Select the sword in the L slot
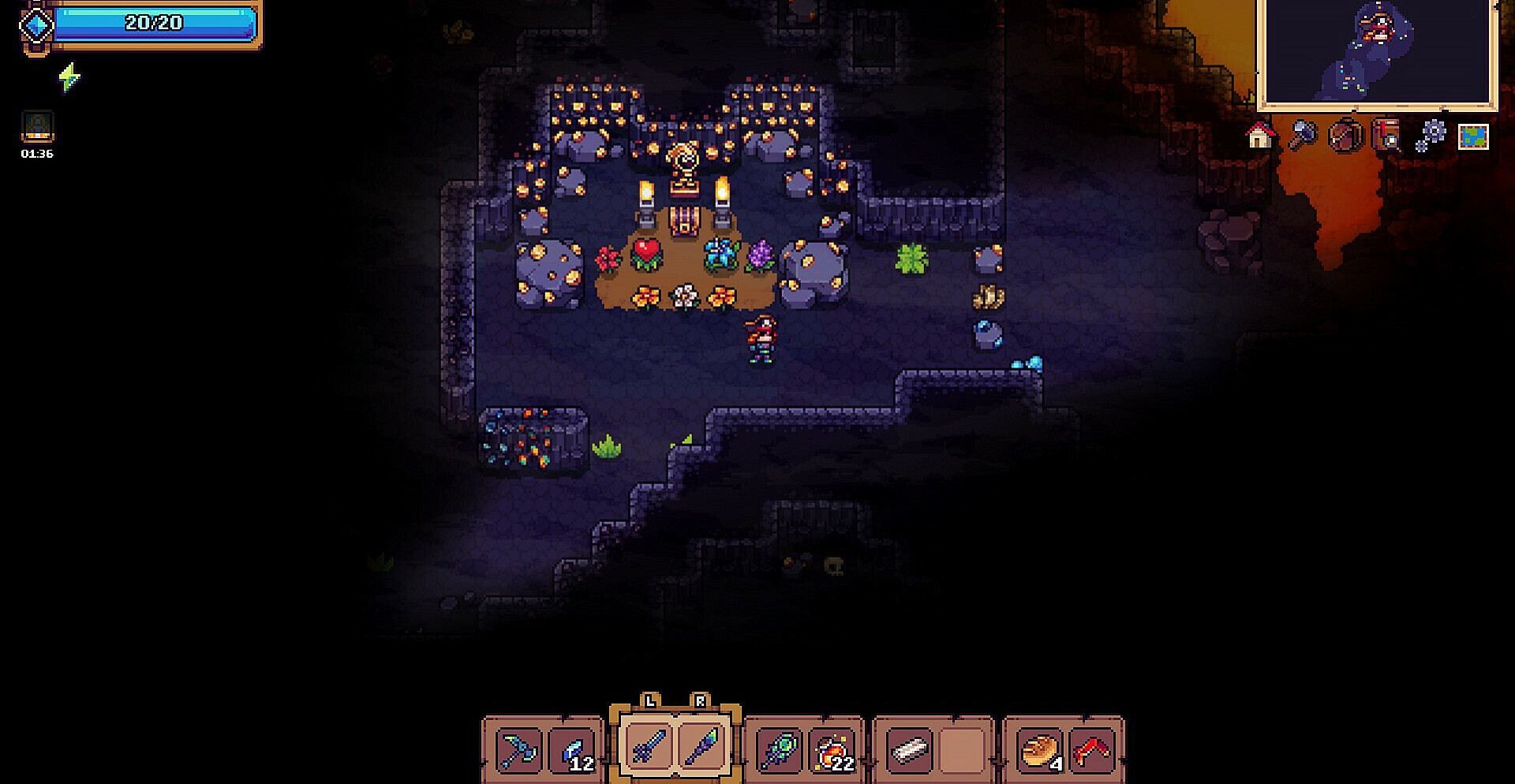Screen dimensions: 1515x784 coord(648,747)
